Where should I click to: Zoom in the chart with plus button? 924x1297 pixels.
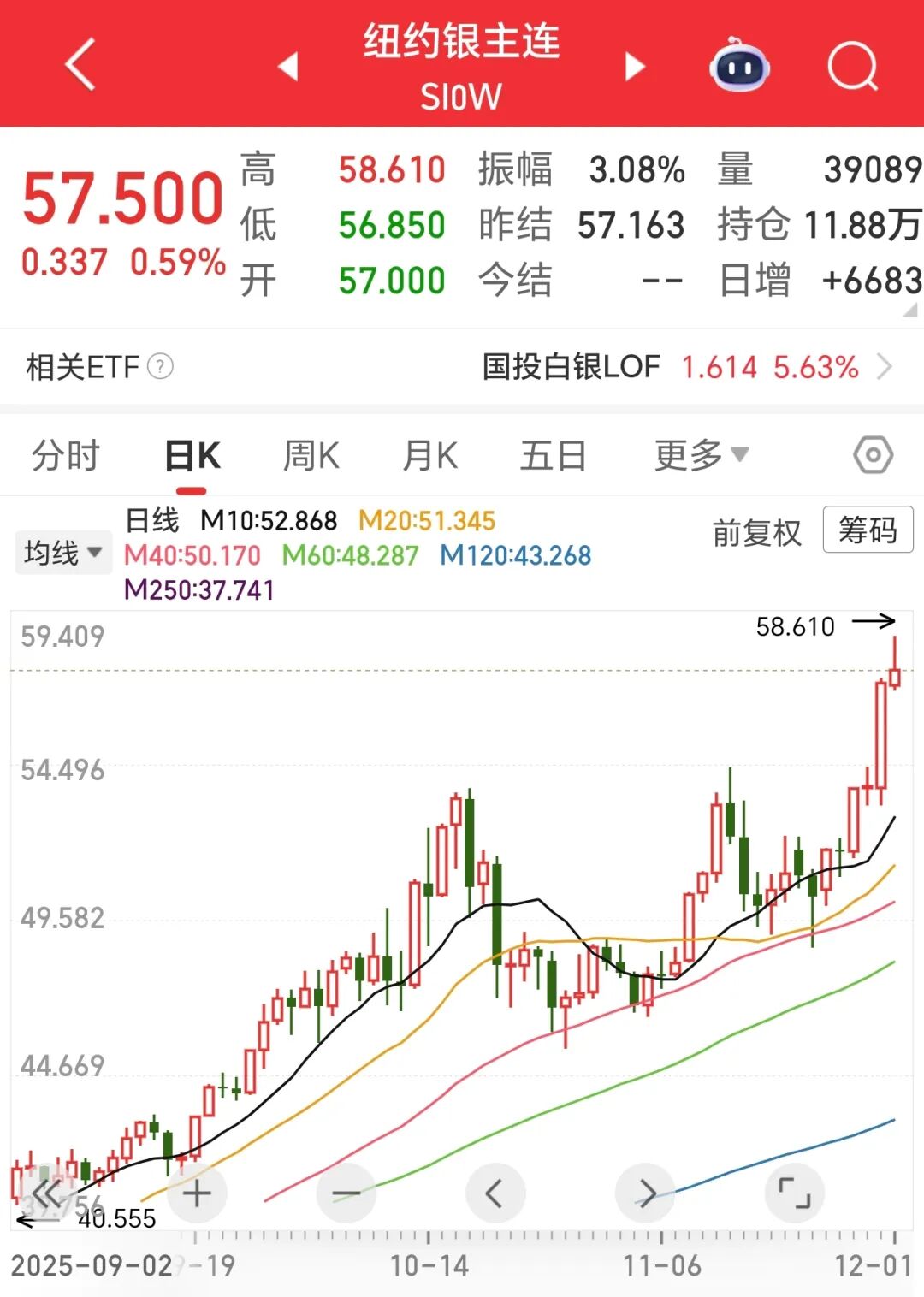tap(197, 1193)
